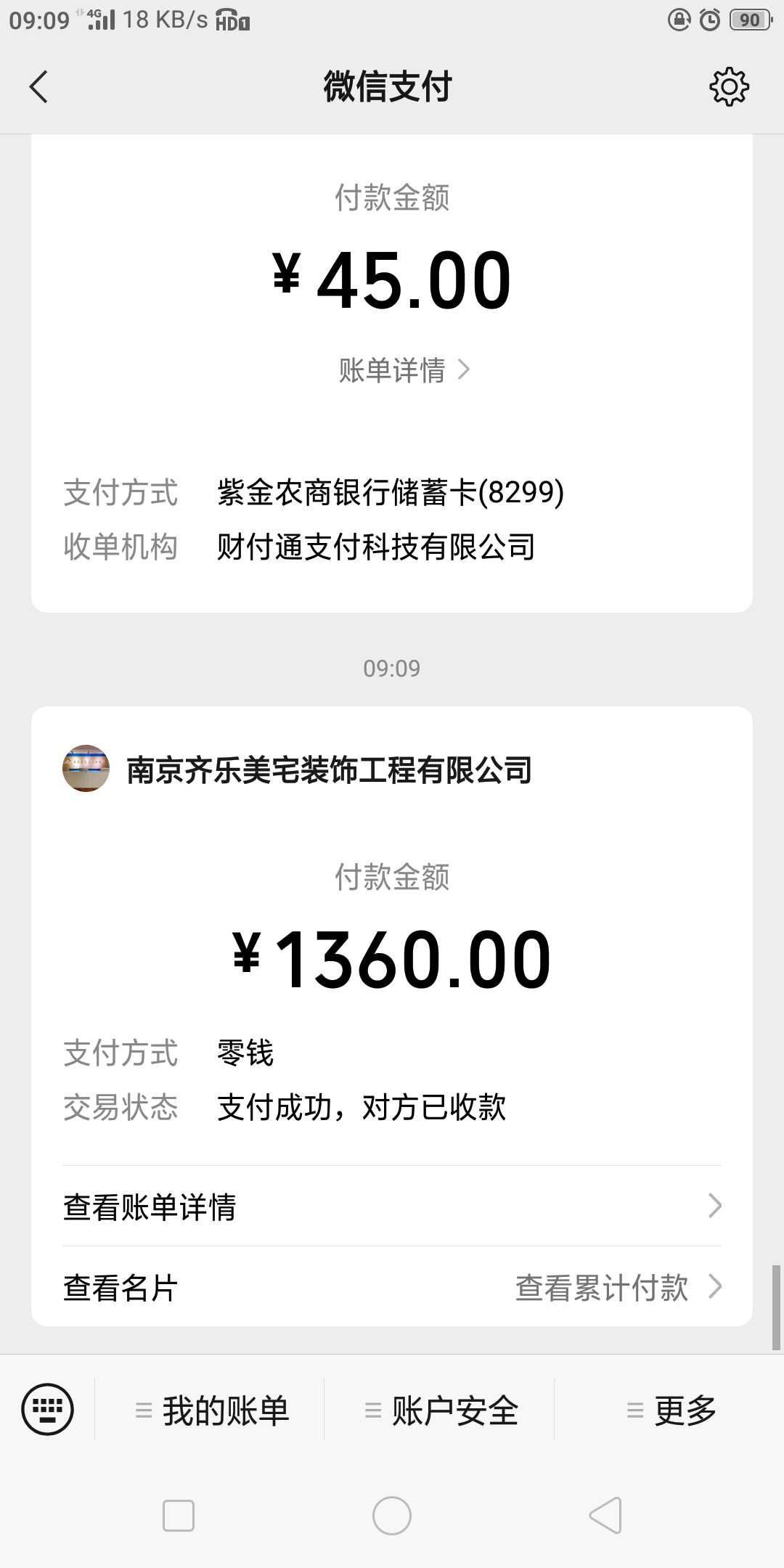The image size is (784, 1568).
Task: Open 南京齐乐美宅装饰工程有限公司 merchant avatar
Action: (86, 768)
